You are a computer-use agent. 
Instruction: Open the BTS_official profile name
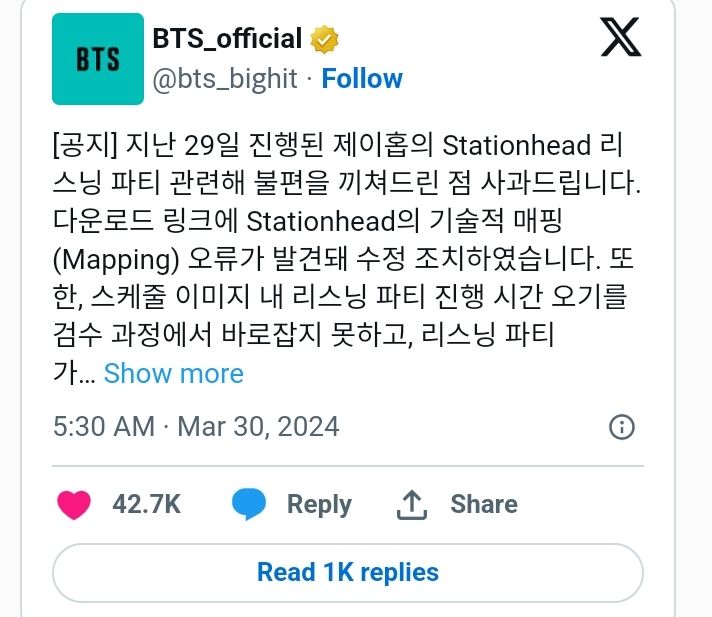click(227, 39)
